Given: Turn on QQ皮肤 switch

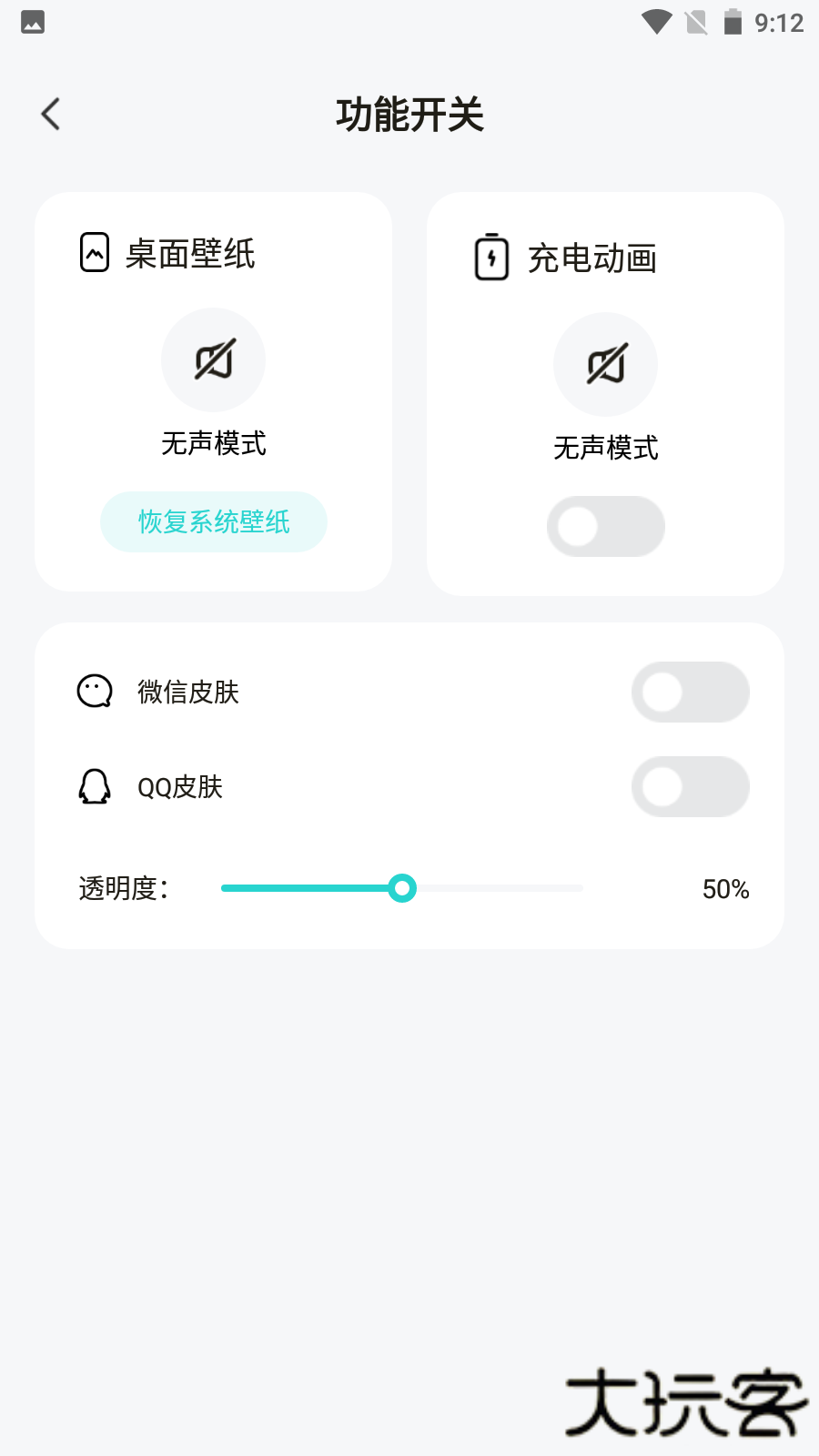Looking at the screenshot, I should 690,787.
